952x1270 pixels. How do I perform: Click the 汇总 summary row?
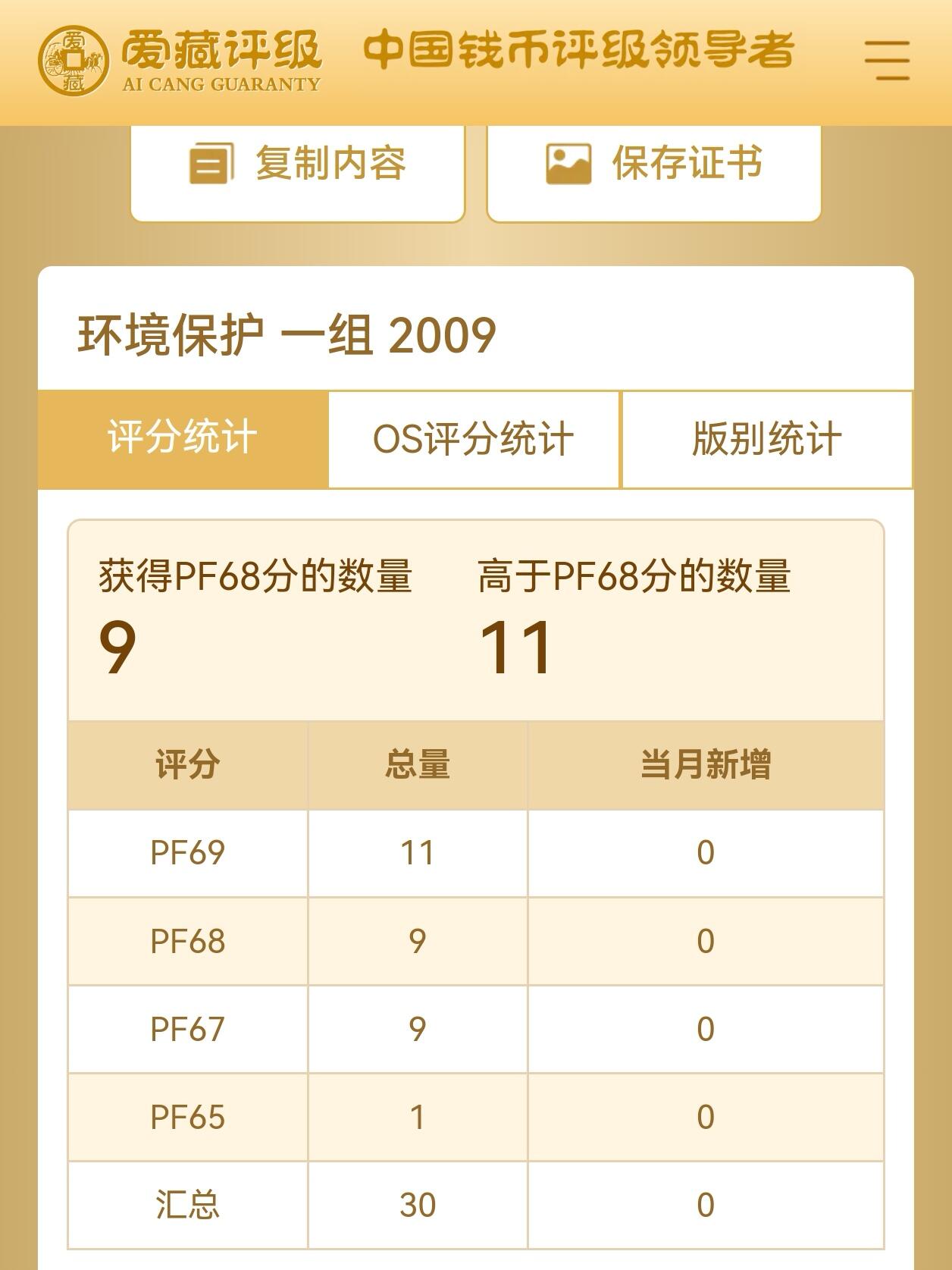click(x=476, y=1205)
